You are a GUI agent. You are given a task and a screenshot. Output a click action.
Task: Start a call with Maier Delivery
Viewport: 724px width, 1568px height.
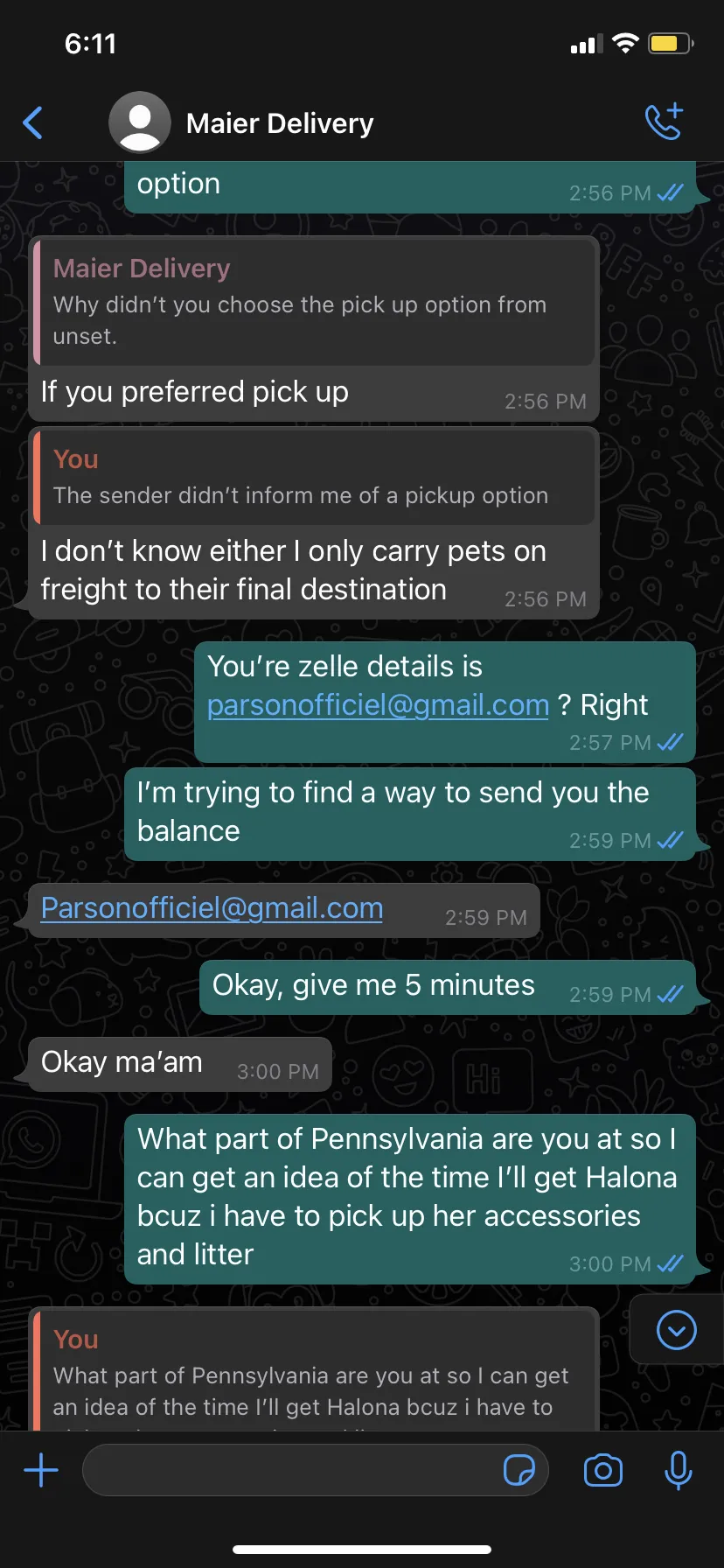(x=664, y=122)
